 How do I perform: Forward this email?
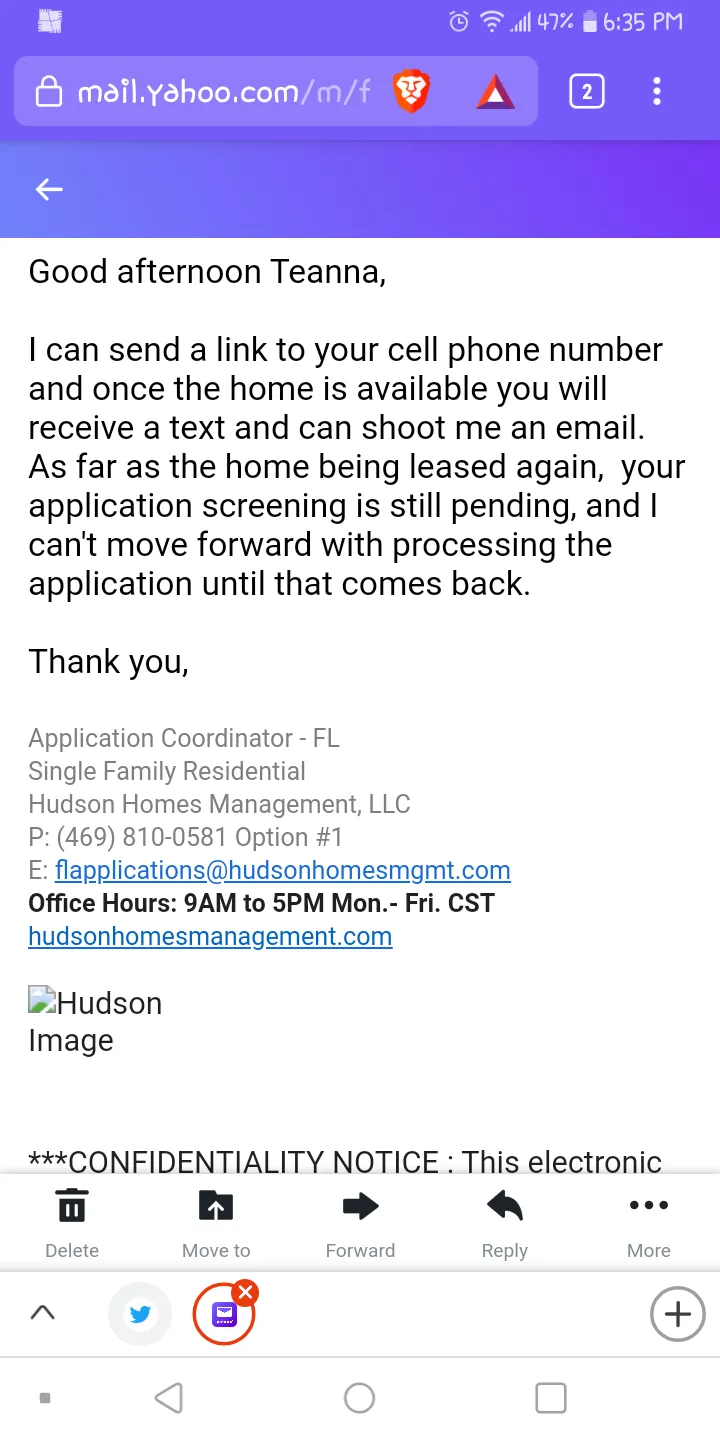click(x=360, y=1222)
